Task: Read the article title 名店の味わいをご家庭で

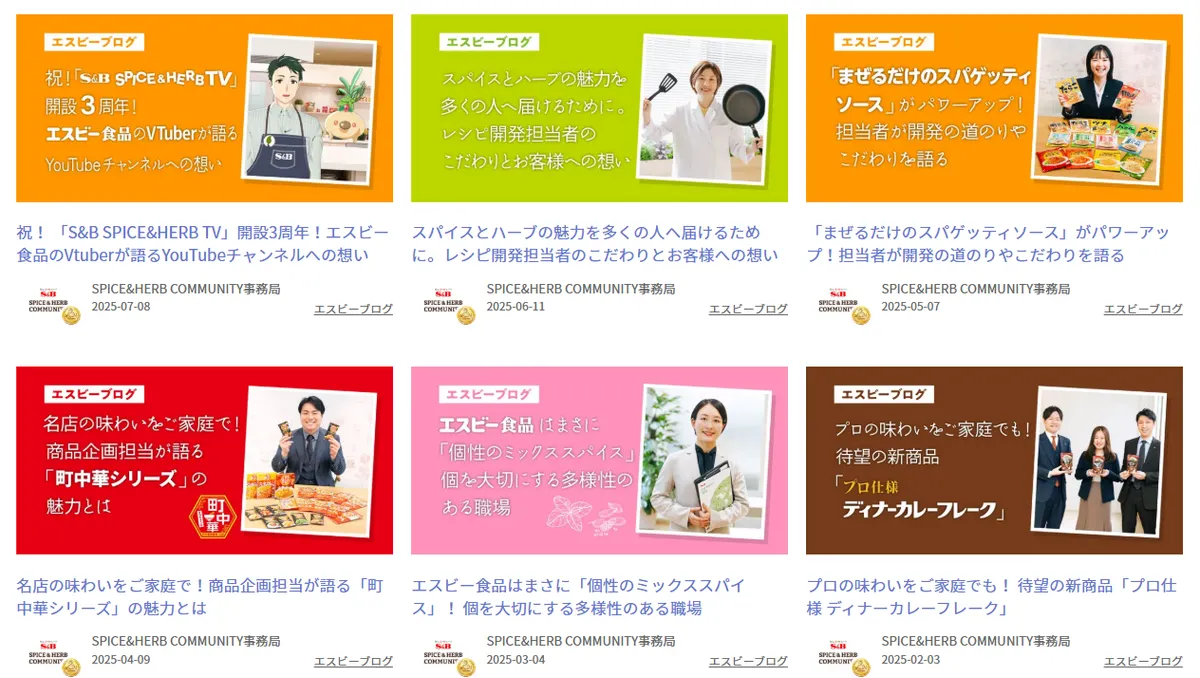Action: [x=200, y=596]
